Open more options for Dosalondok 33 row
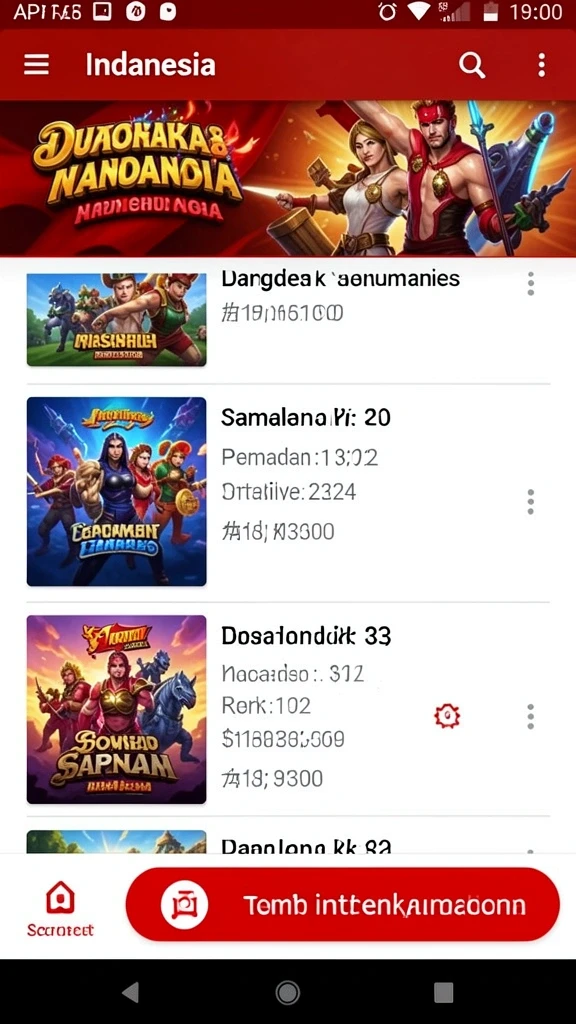This screenshot has height=1024, width=576. pyautogui.click(x=530, y=716)
